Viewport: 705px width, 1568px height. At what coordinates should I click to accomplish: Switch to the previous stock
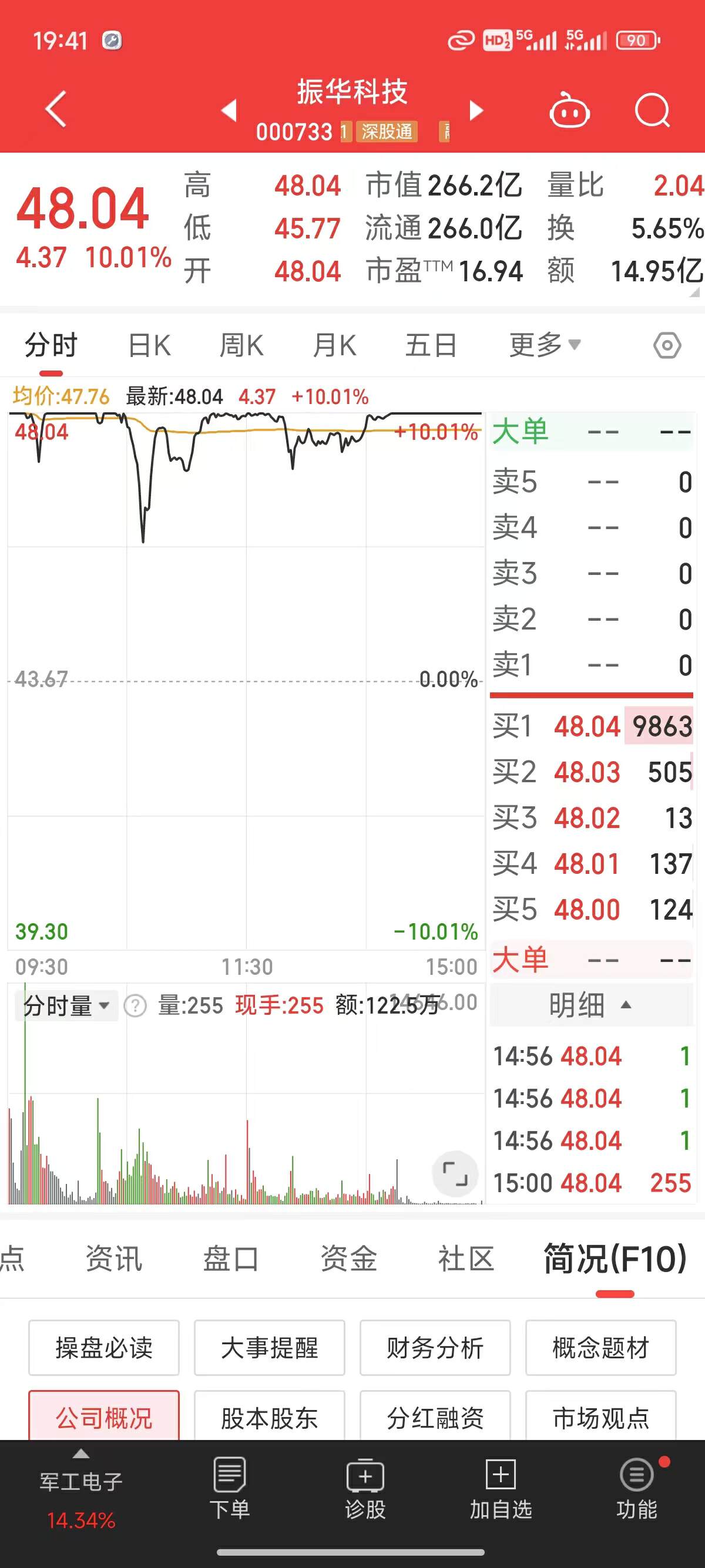[229, 110]
